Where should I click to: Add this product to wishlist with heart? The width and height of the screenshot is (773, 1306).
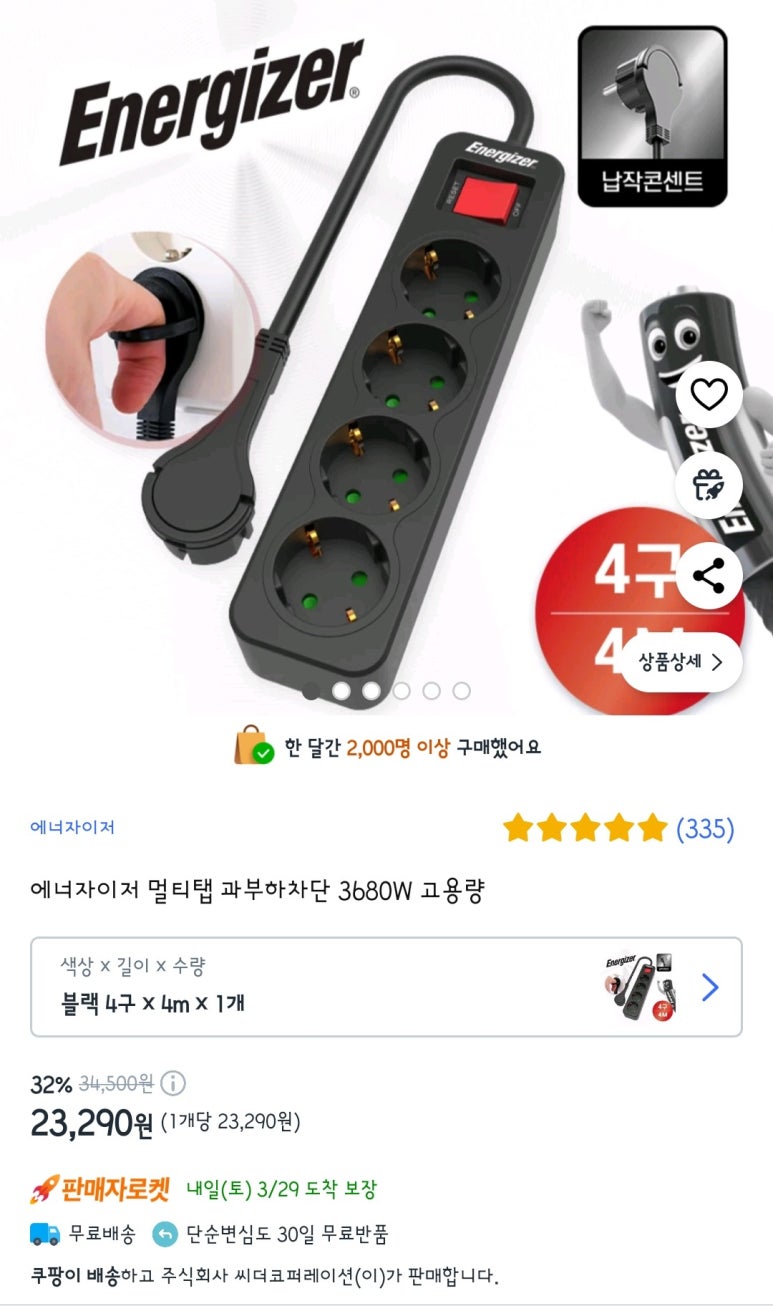(x=709, y=396)
